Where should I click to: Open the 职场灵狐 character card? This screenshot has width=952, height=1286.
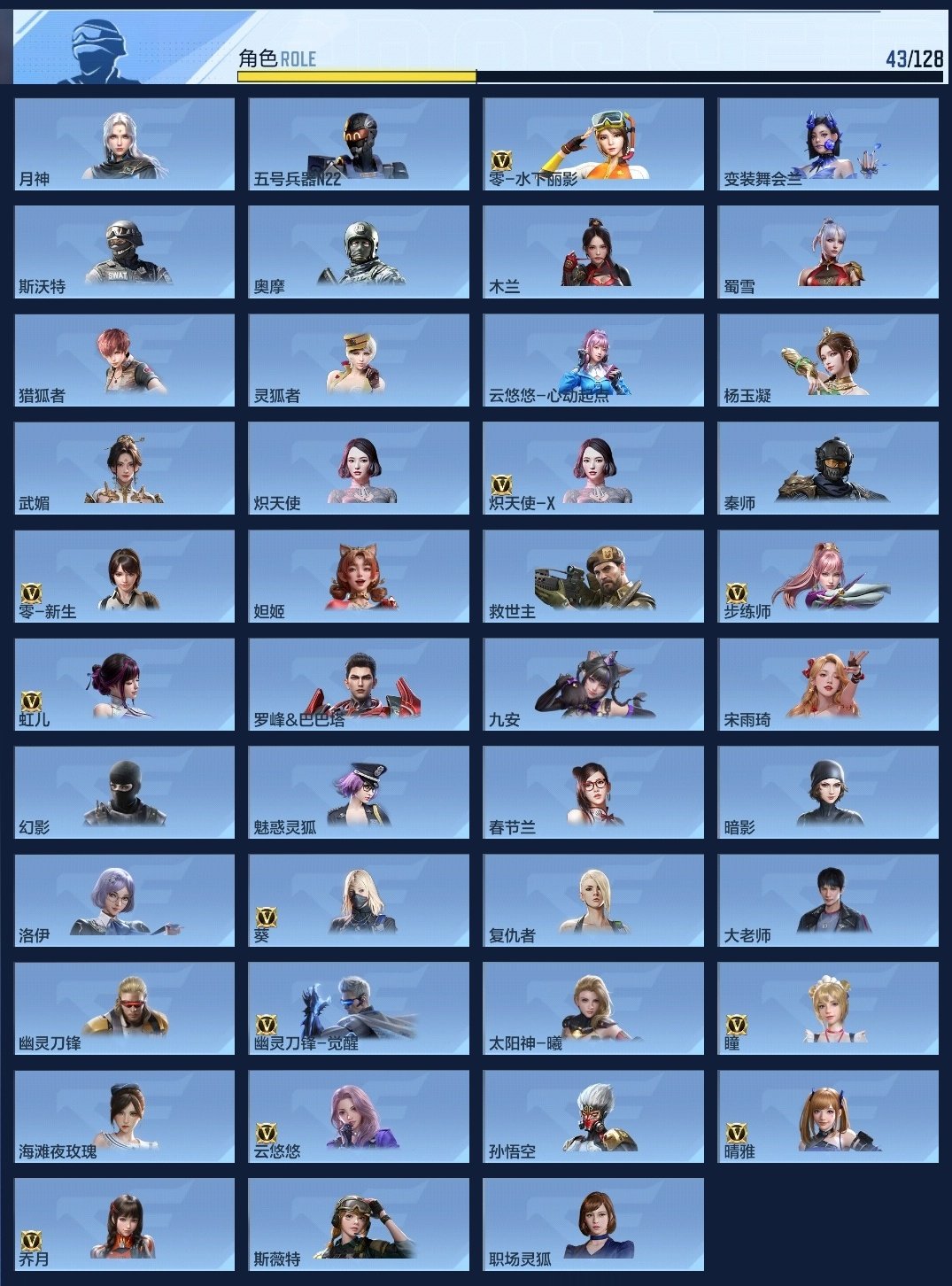point(593,1224)
